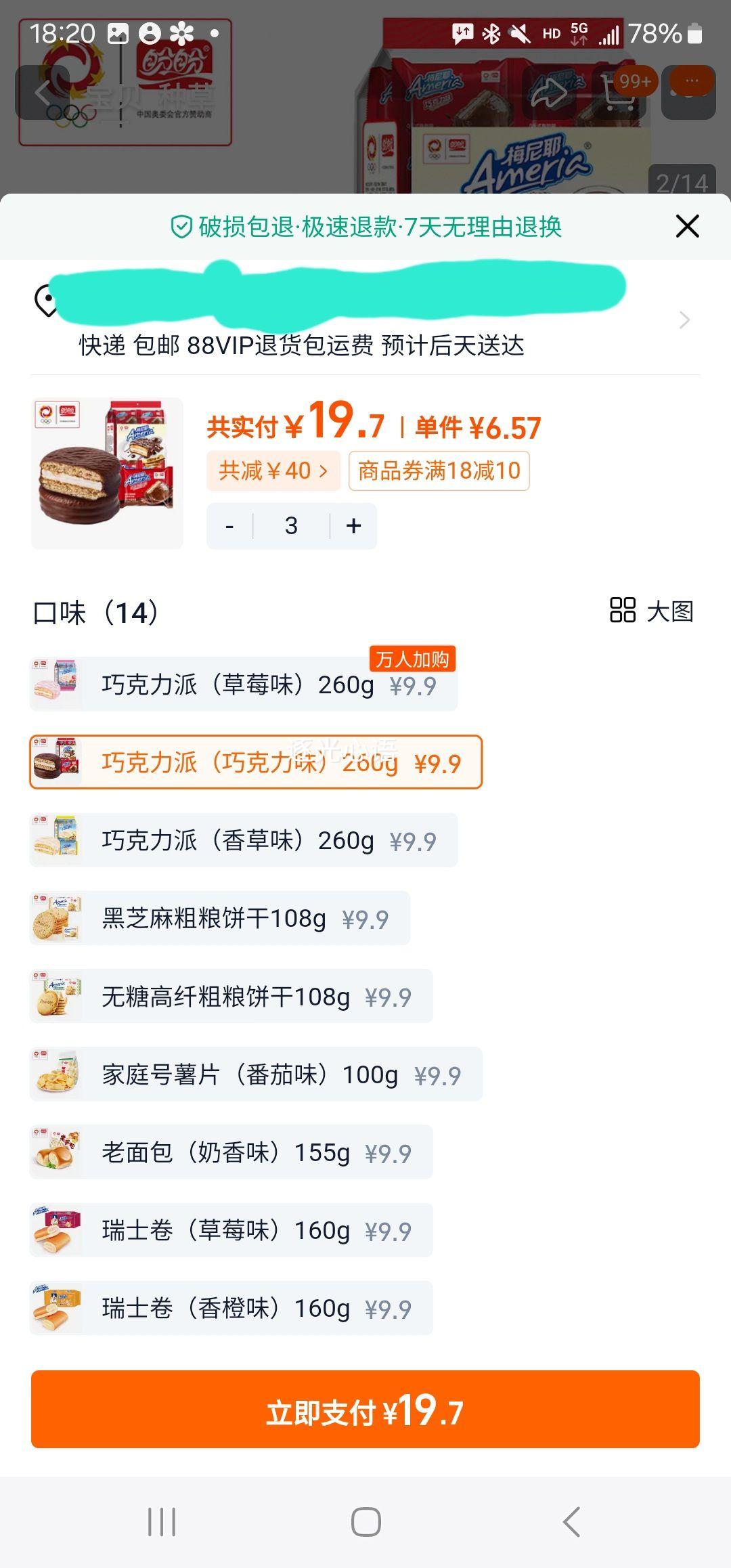Image resolution: width=731 pixels, height=1568 pixels.
Task: Select 巧克力派（巧克力味）260g option
Action: coord(256,762)
